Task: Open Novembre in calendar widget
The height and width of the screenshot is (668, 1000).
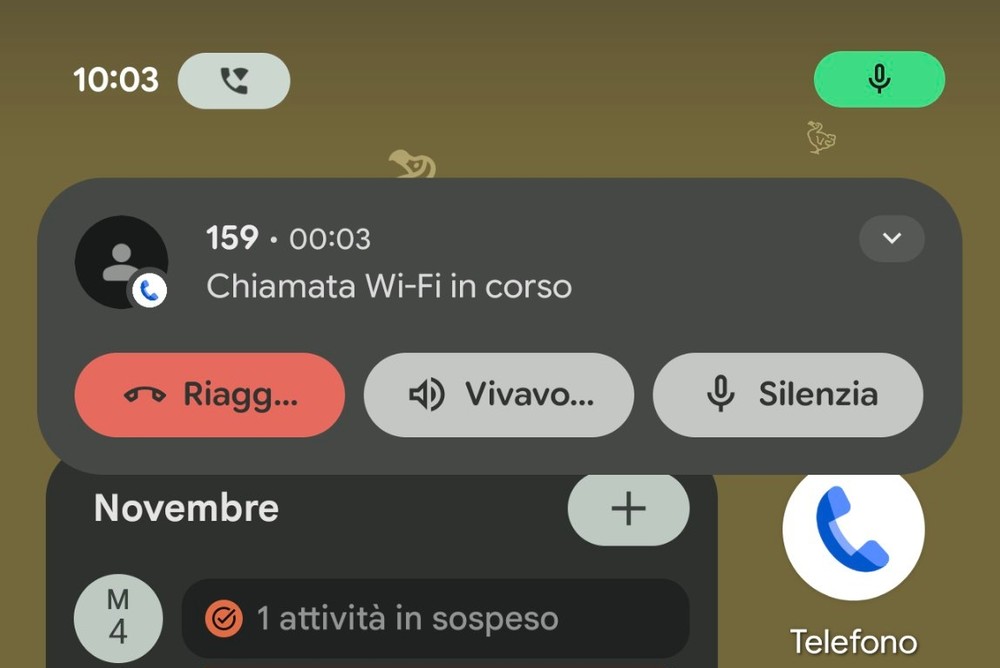Action: click(x=186, y=508)
